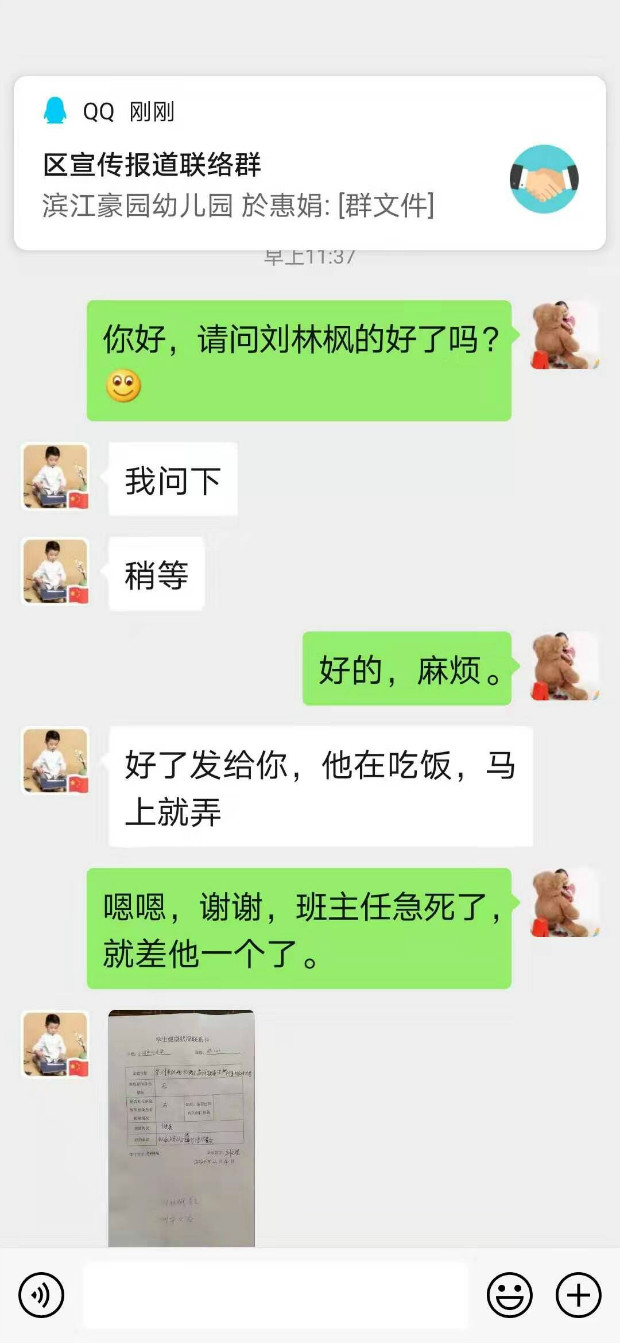Tap my teddy bear avatar beside 好的，麻烦。

[565, 667]
